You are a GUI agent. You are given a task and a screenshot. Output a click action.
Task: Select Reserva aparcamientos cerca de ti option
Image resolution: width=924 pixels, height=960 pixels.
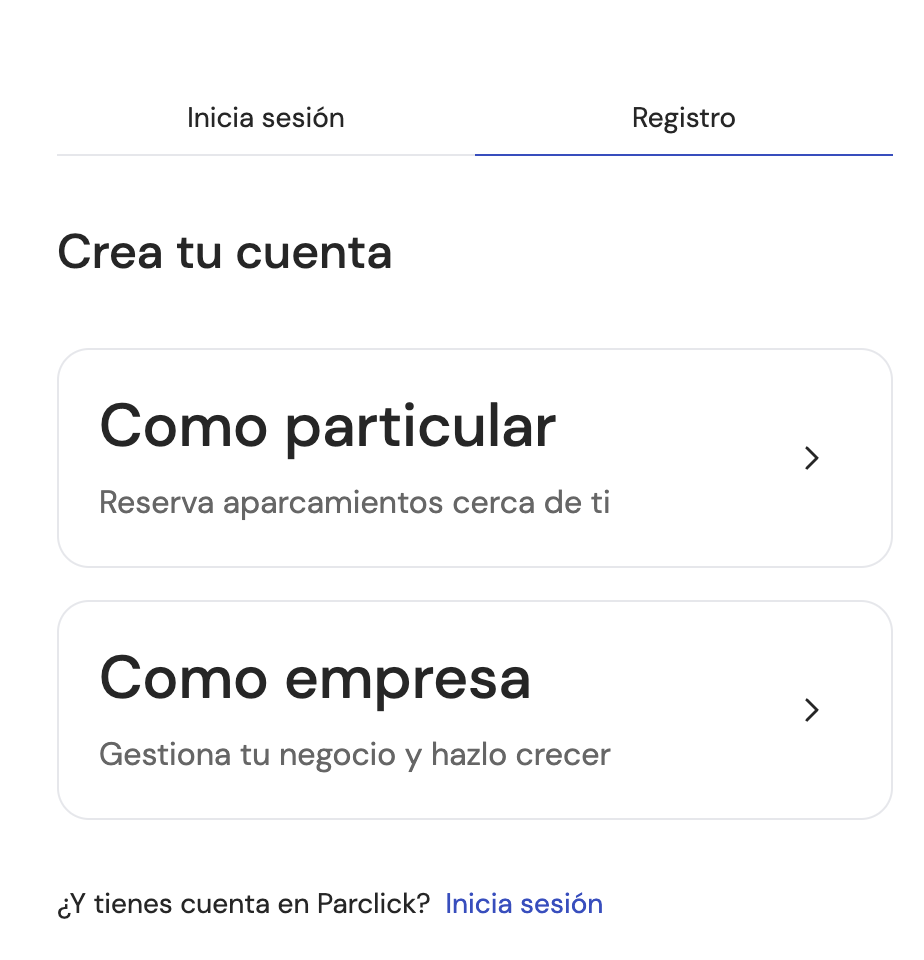(x=354, y=503)
